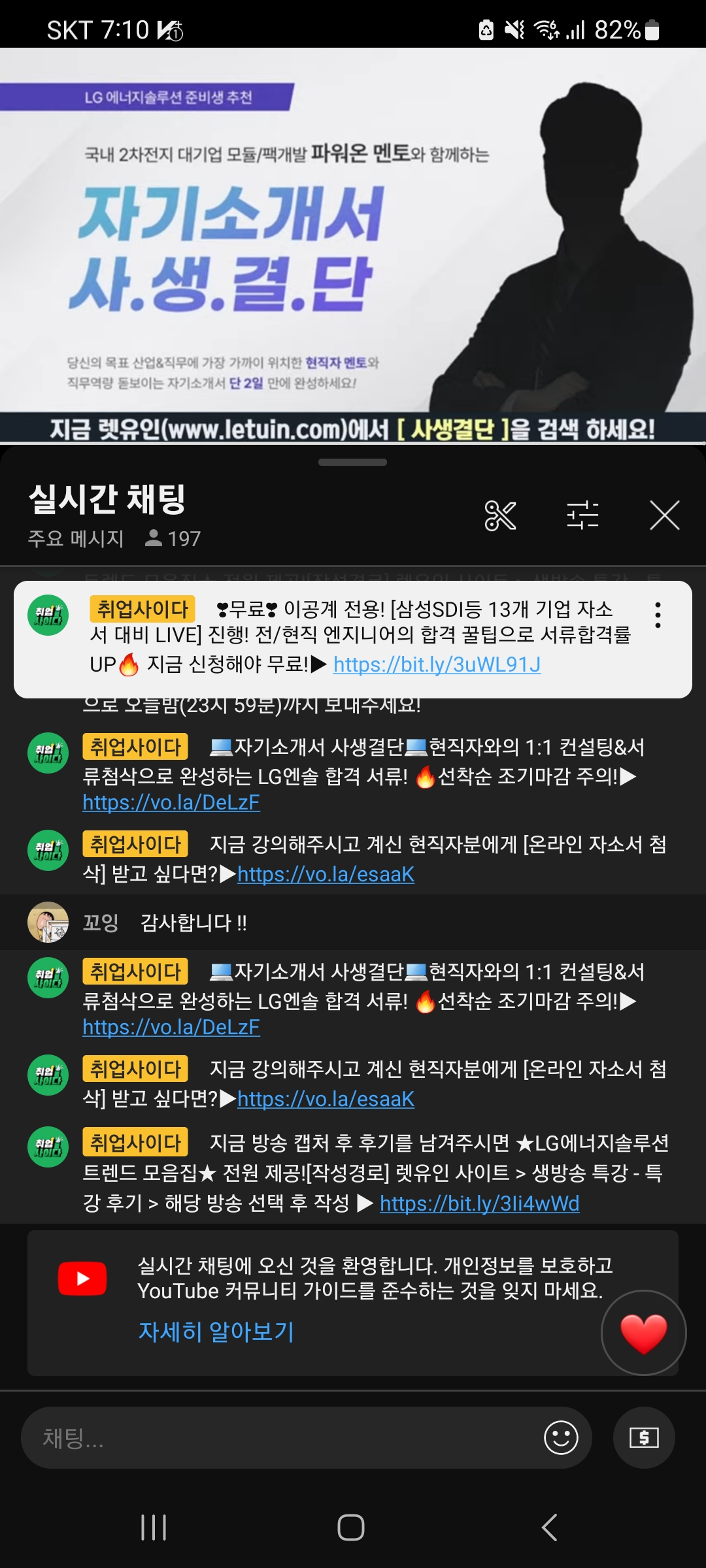Switch the 주요 메시지 chat mode
The height and width of the screenshot is (1568, 706).
[76, 539]
